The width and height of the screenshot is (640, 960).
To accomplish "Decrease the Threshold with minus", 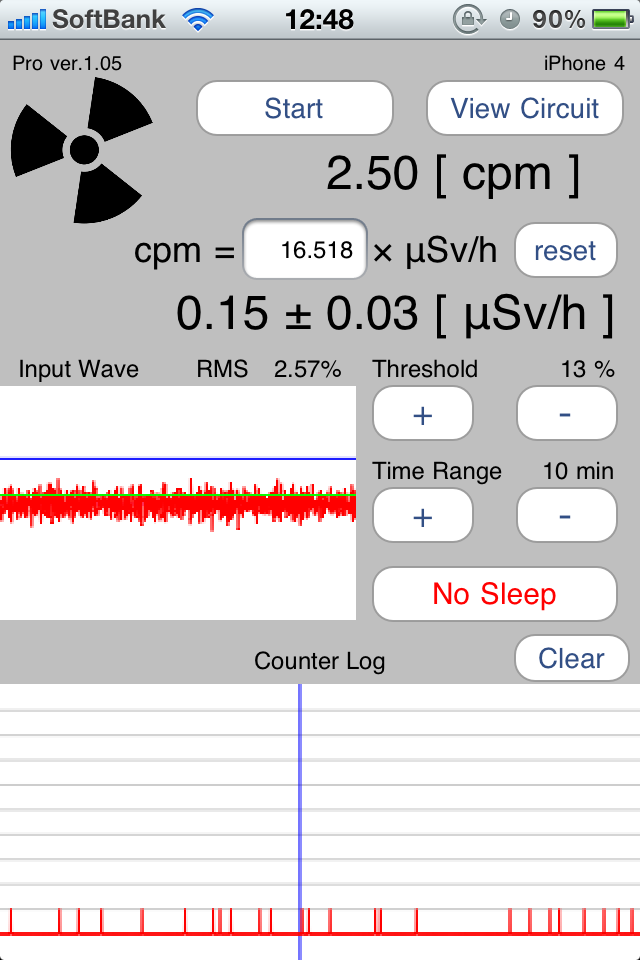I will [566, 413].
